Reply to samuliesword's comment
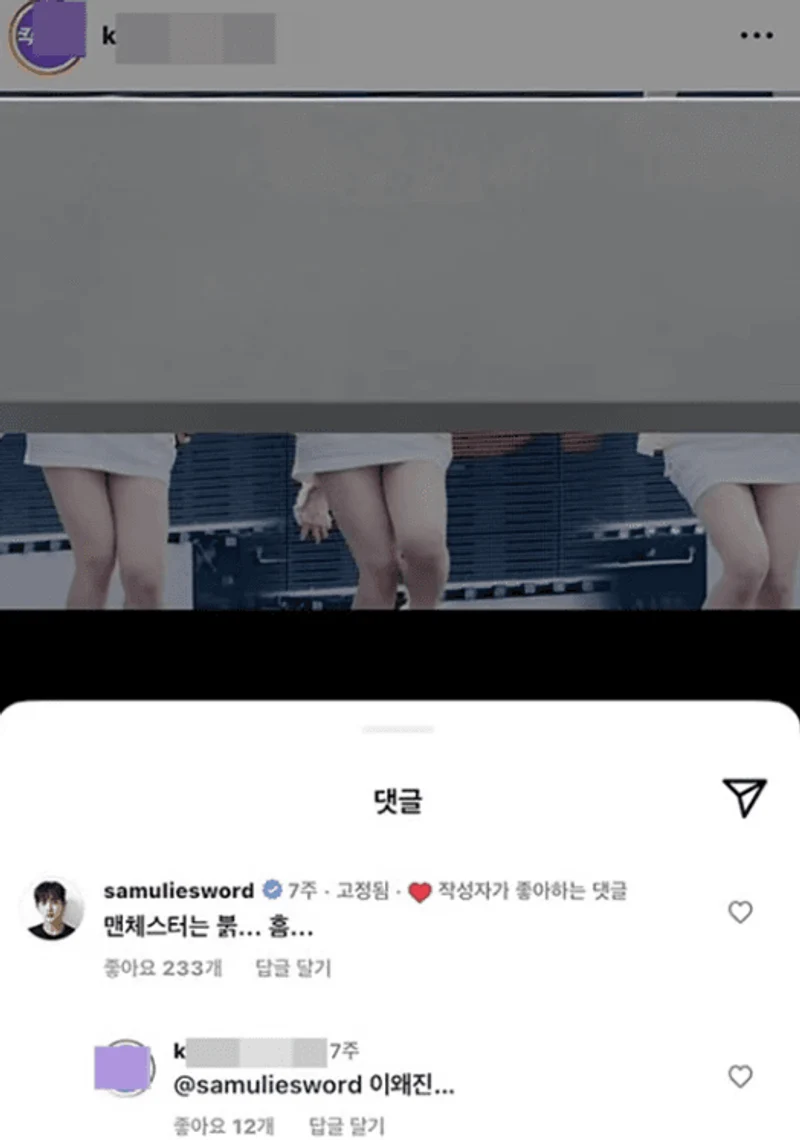This screenshot has height=1140, width=800. pos(293,967)
